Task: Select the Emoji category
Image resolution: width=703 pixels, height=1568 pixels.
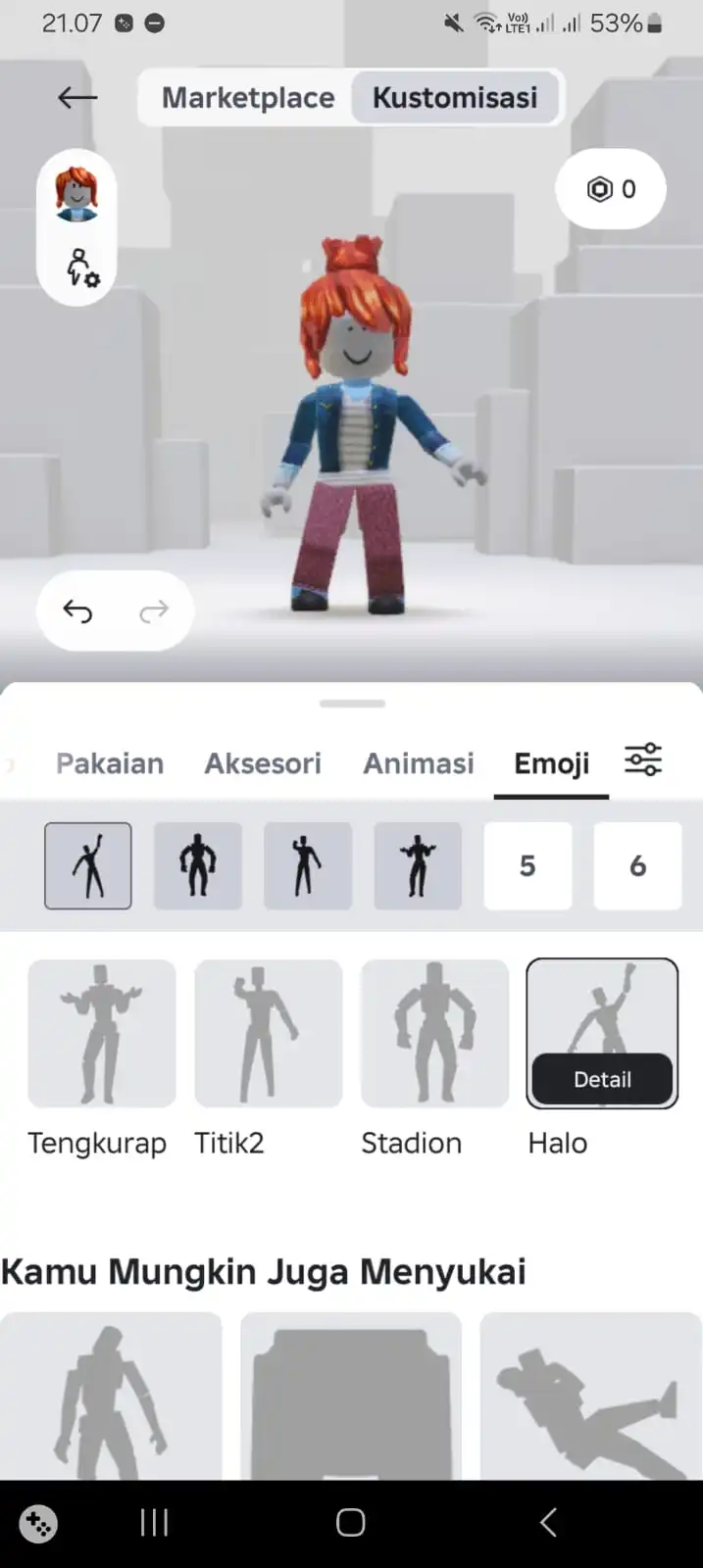Action: [552, 763]
